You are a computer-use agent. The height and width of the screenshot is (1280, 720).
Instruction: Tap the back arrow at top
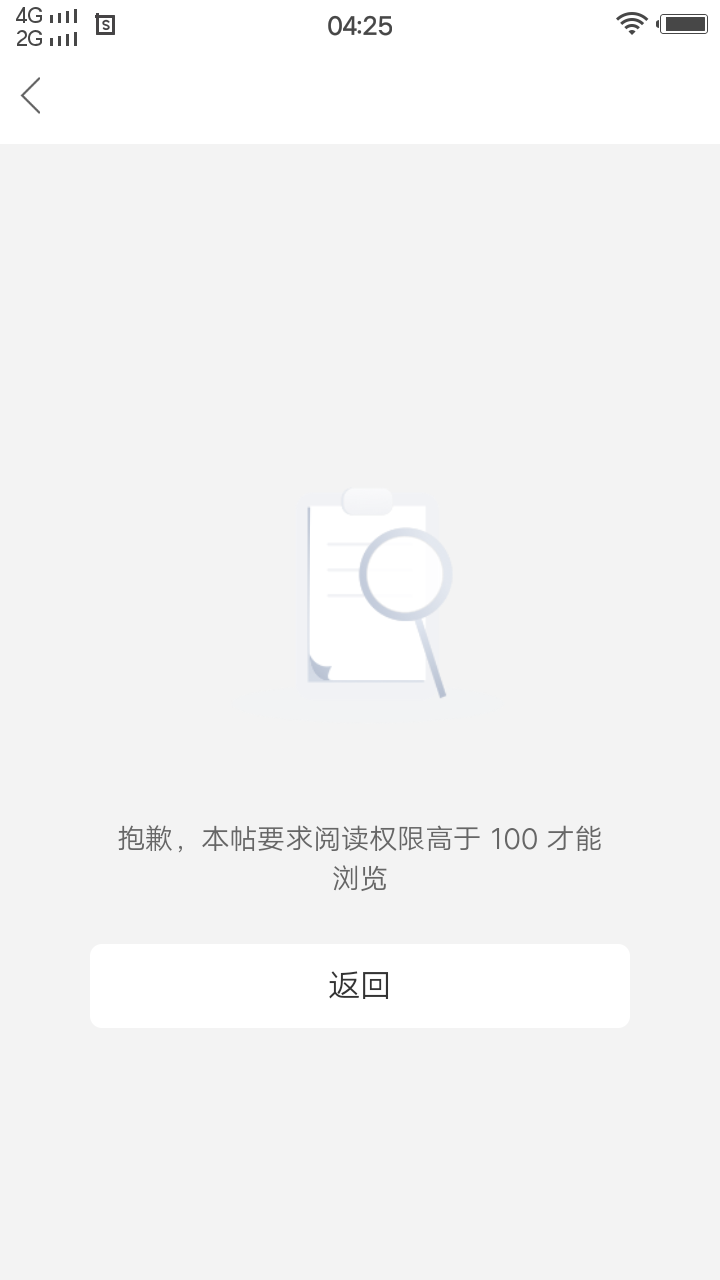(31, 96)
